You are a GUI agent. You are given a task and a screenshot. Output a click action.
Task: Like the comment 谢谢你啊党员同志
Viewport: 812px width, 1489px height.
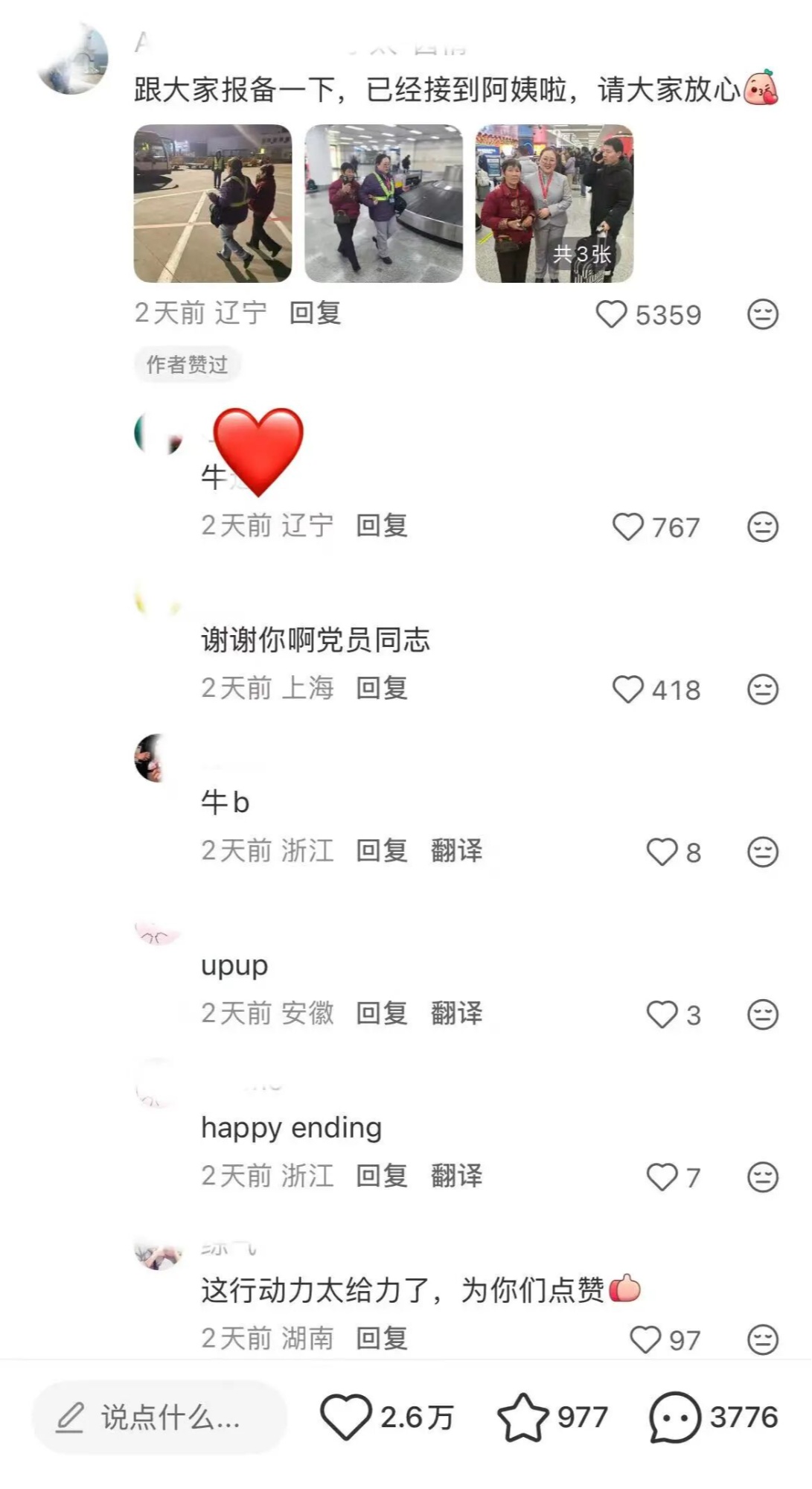tap(628, 689)
